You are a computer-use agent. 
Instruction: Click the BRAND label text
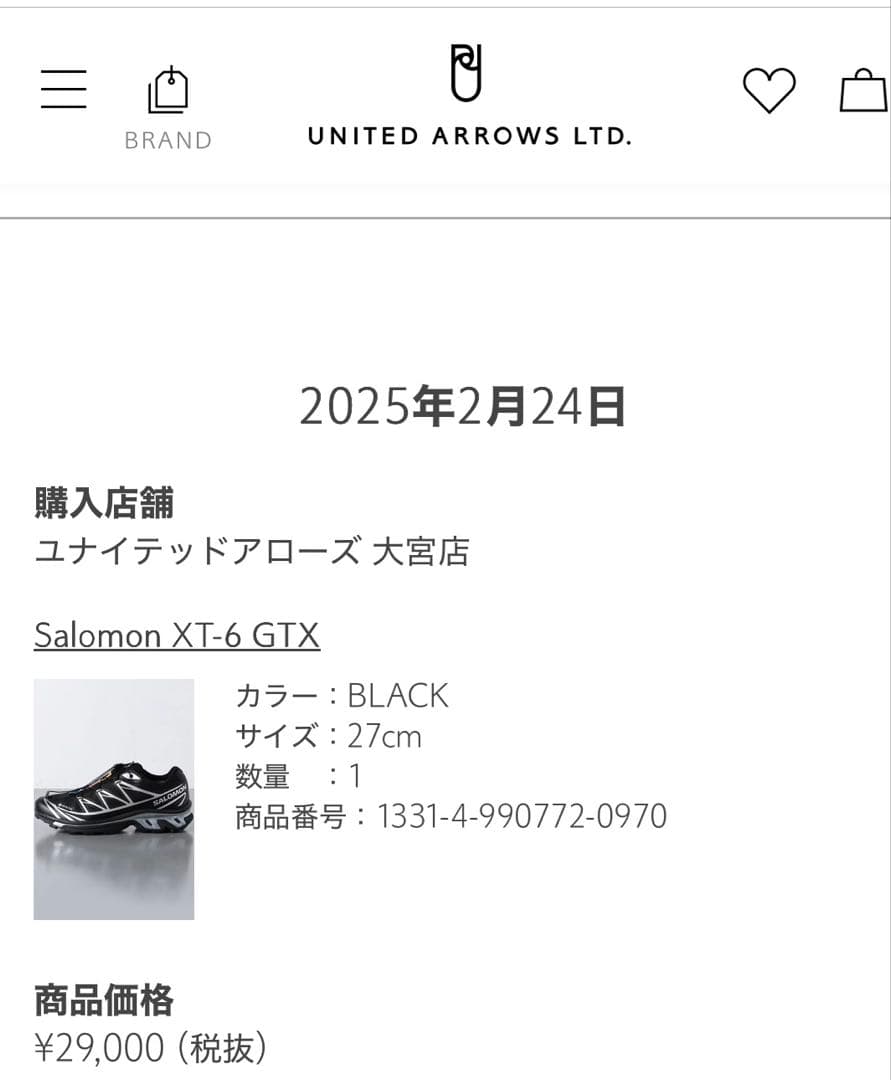click(x=167, y=141)
